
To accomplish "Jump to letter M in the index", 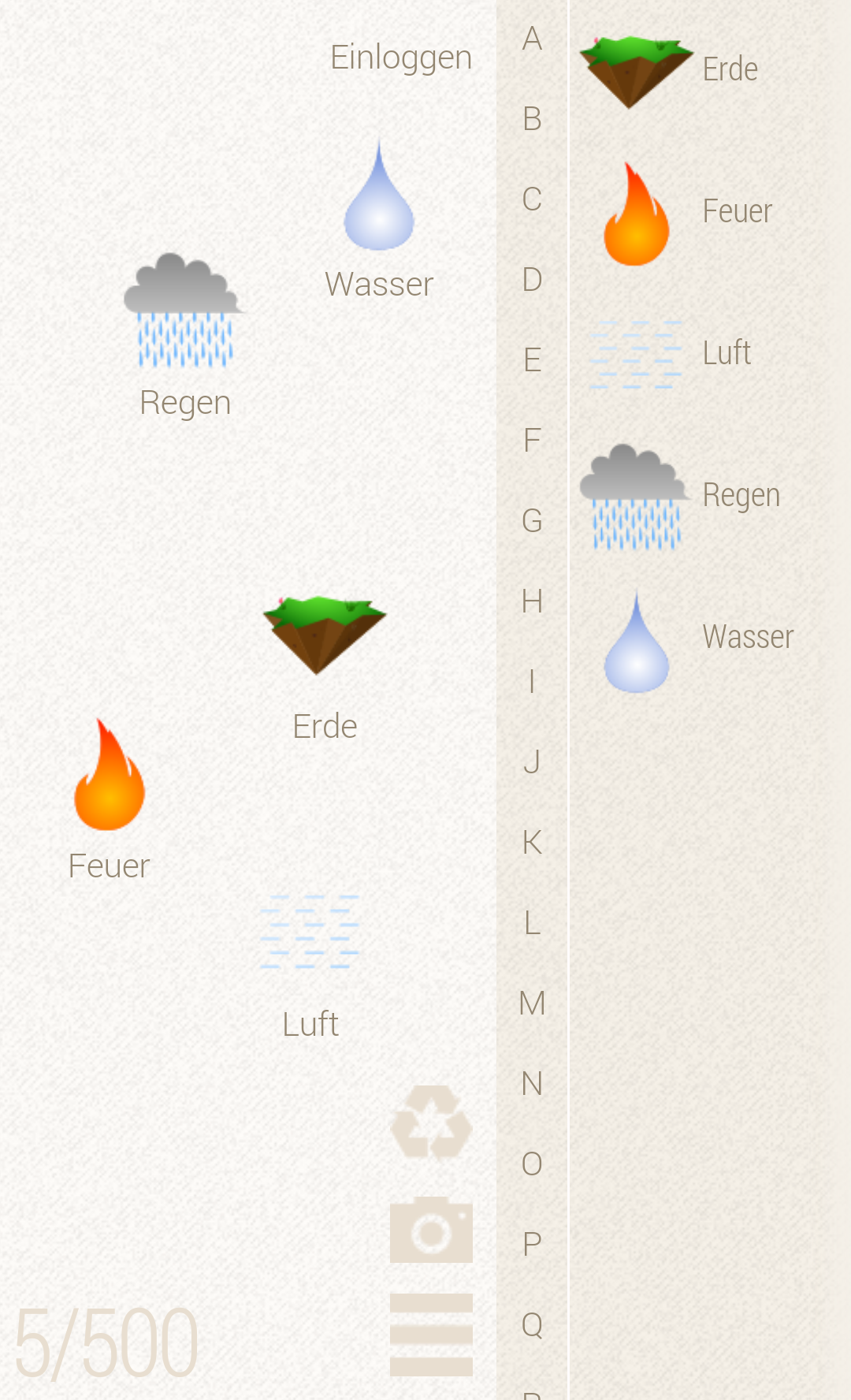I will [x=532, y=1003].
